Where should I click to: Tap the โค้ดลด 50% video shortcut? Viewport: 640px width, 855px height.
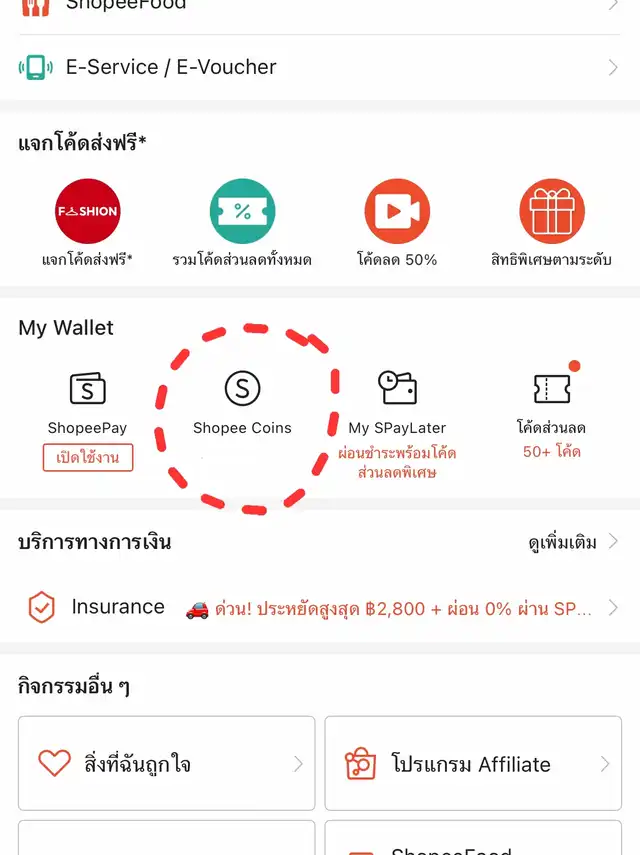(397, 213)
